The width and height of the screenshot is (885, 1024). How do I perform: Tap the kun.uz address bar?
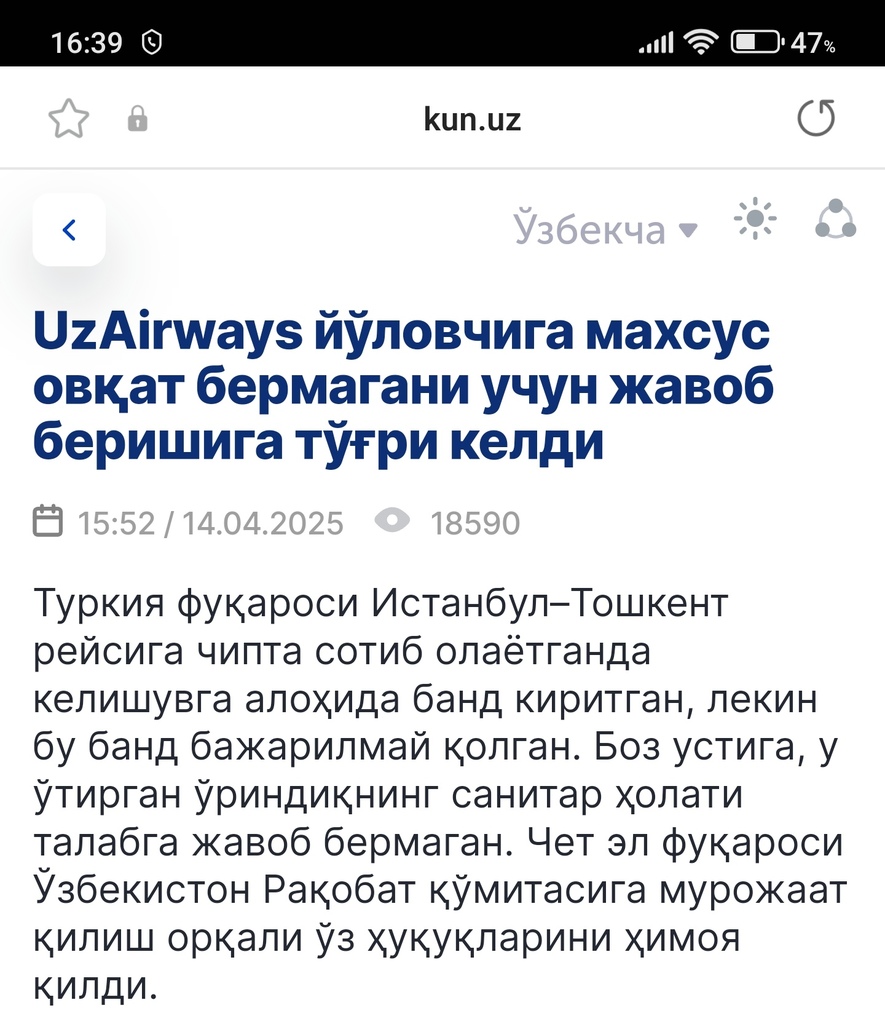pyautogui.click(x=472, y=121)
